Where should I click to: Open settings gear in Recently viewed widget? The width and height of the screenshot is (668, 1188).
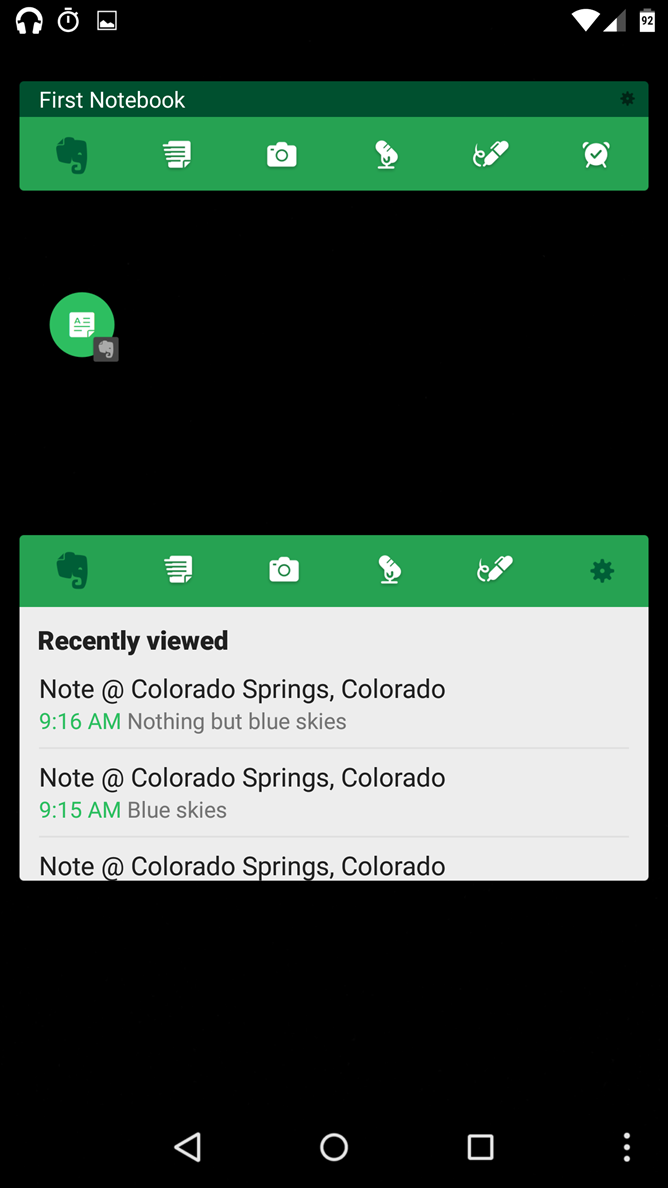pos(602,571)
